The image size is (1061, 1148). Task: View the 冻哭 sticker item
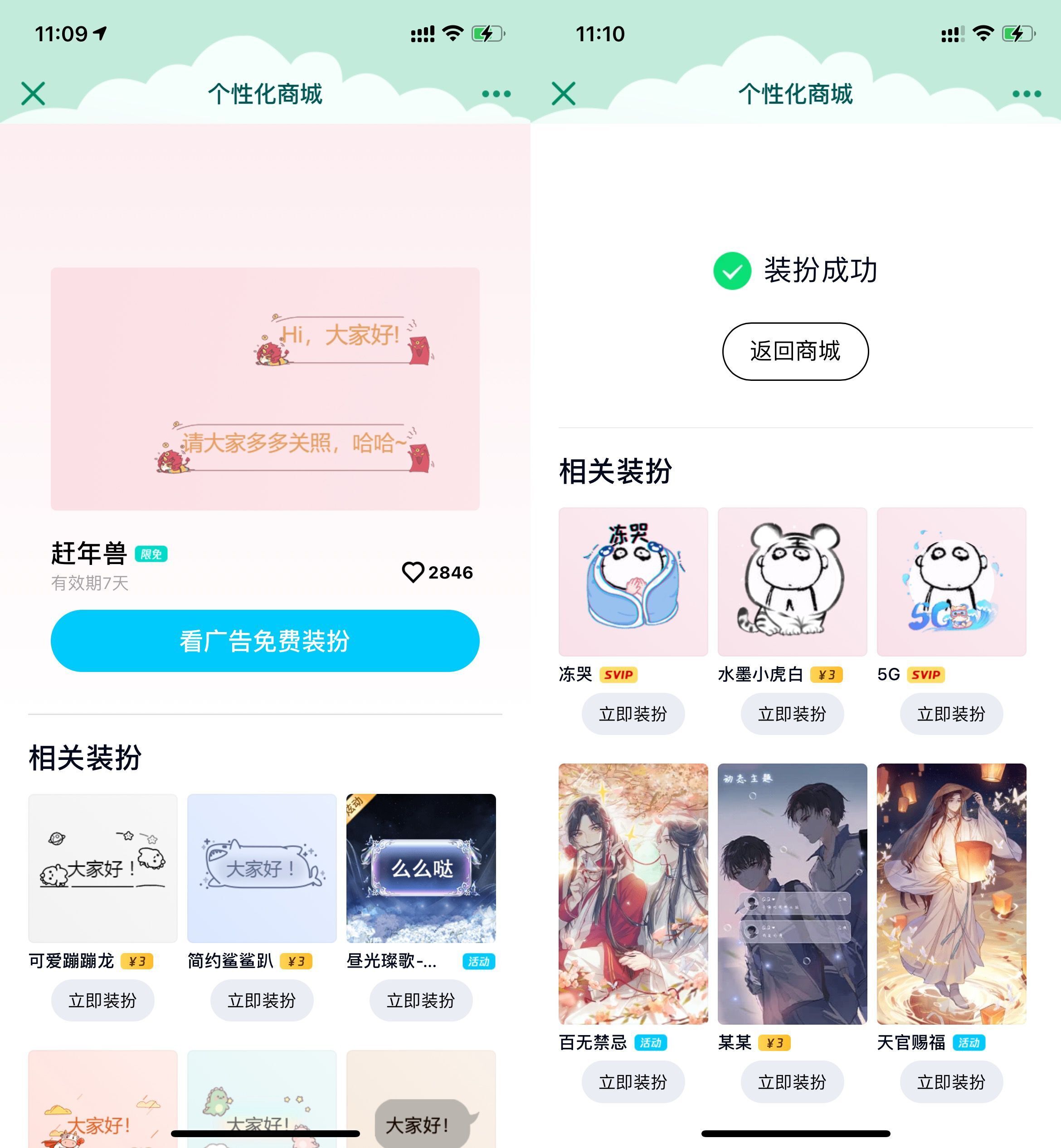pyautogui.click(x=633, y=581)
